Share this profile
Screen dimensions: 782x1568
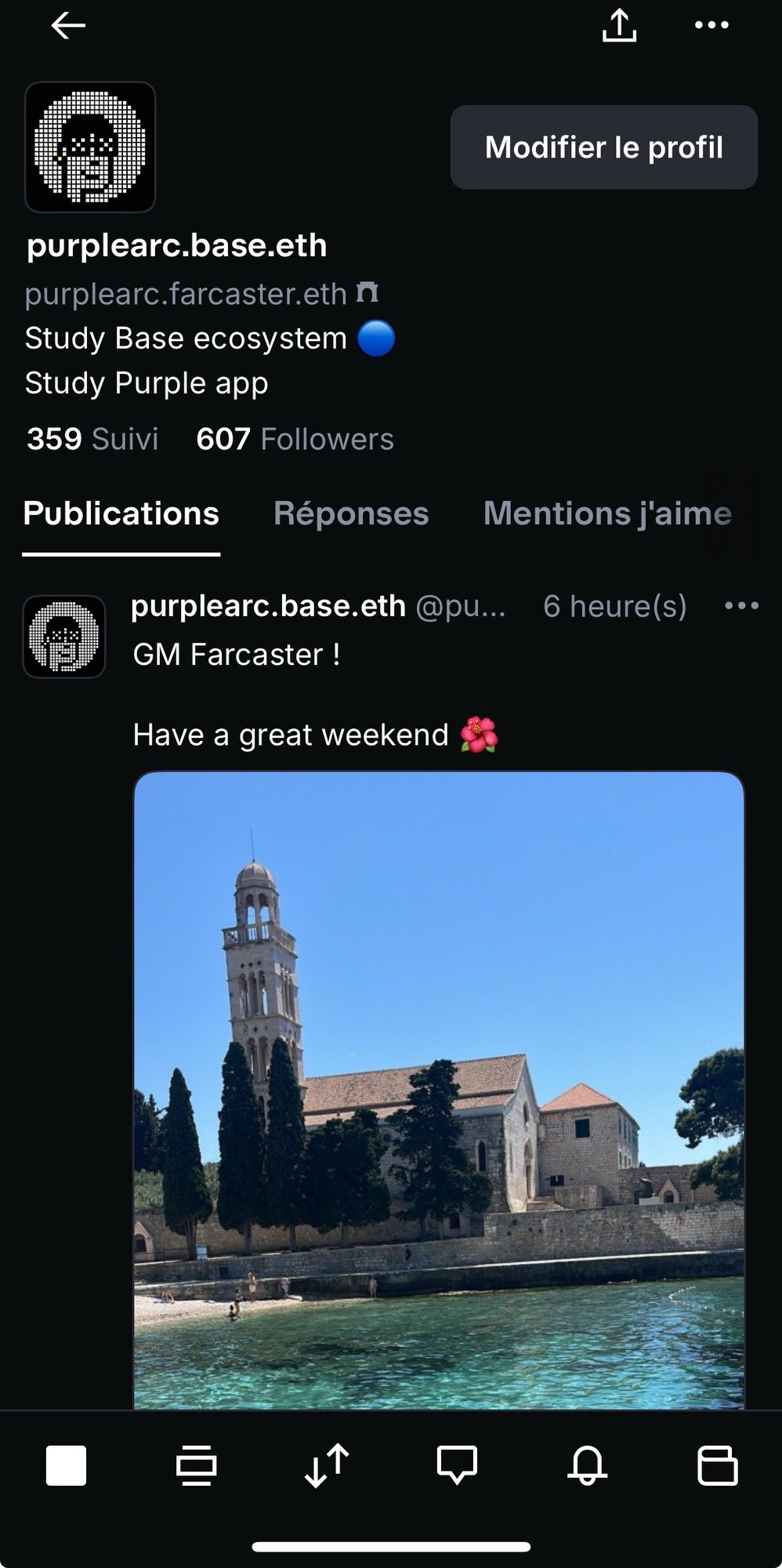[619, 26]
